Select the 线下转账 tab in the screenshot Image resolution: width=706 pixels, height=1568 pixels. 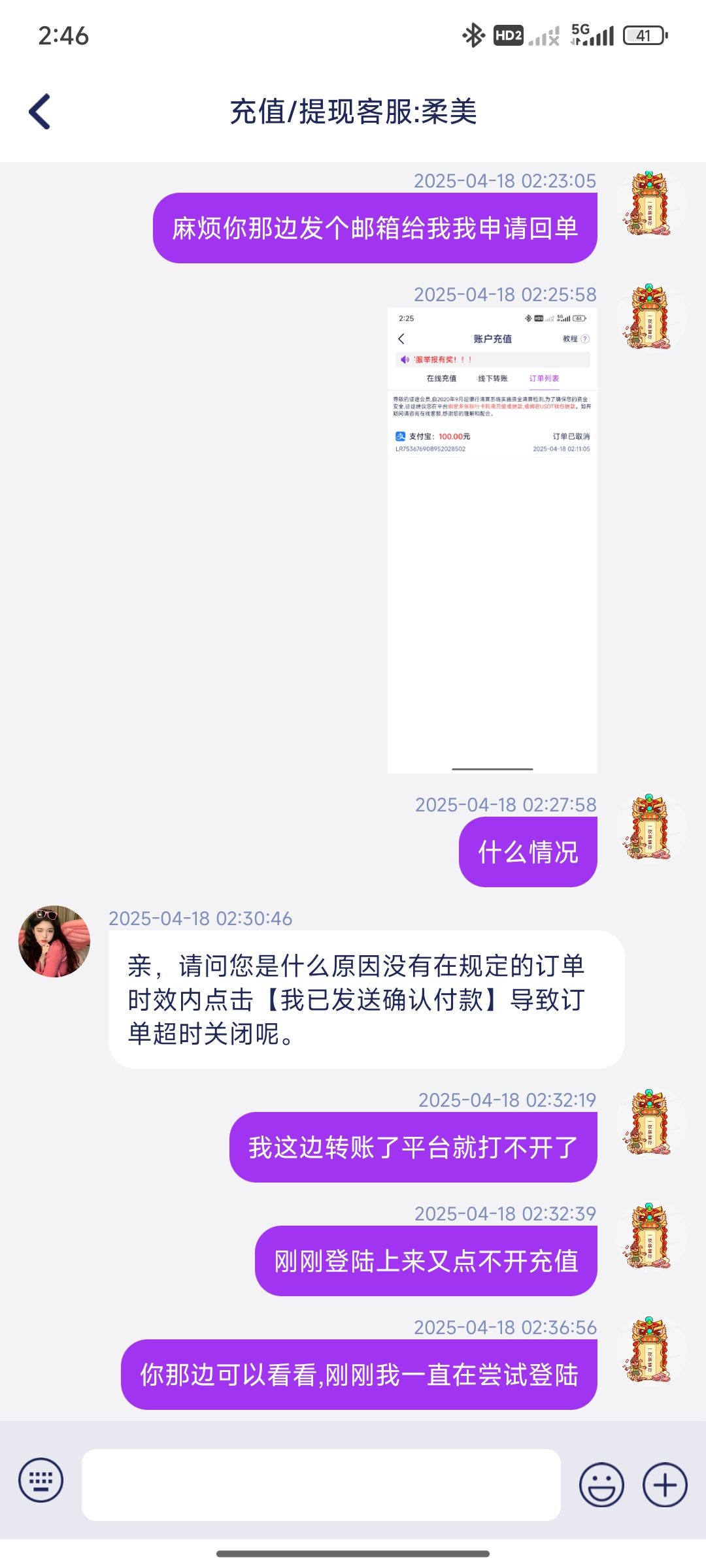493,378
